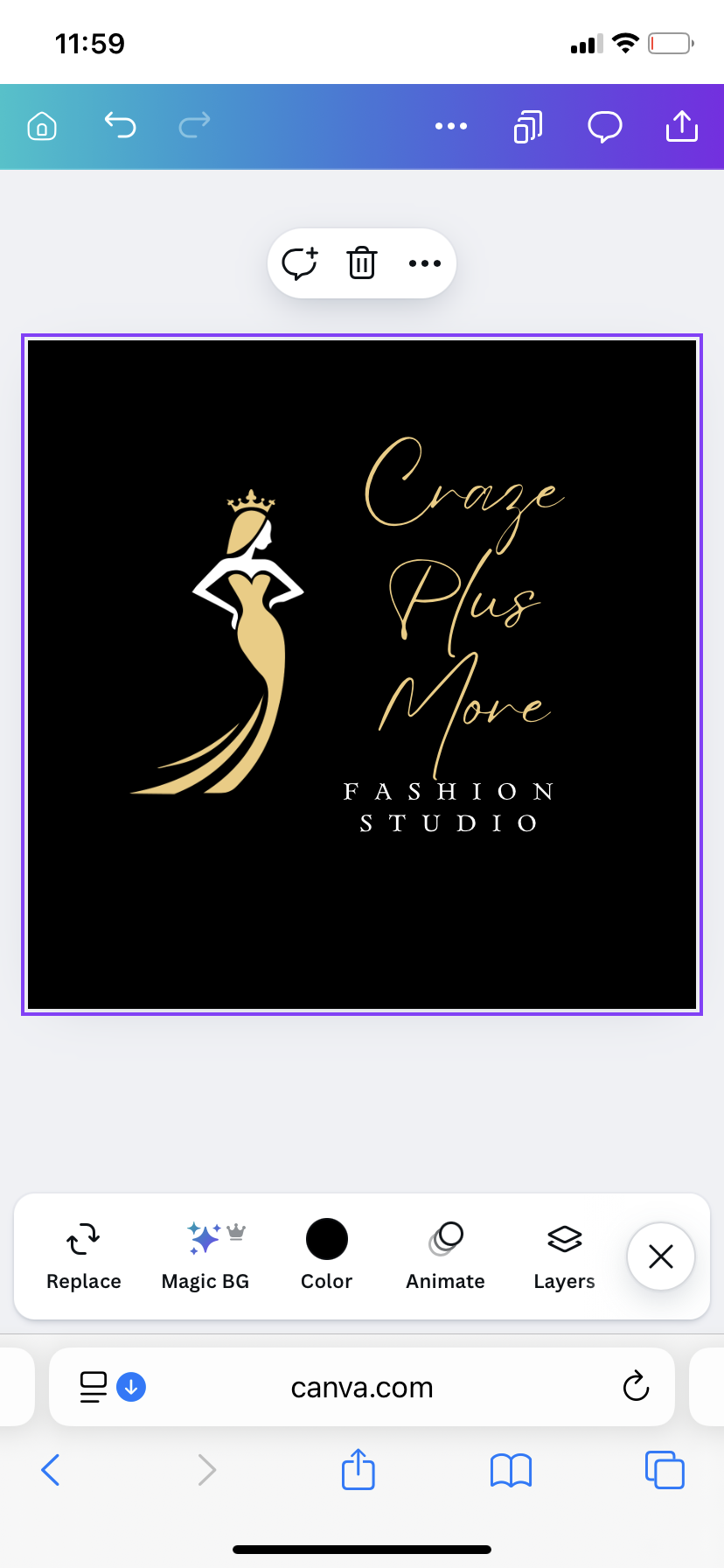724x1568 pixels.
Task: Delete the selected element
Action: click(x=362, y=263)
